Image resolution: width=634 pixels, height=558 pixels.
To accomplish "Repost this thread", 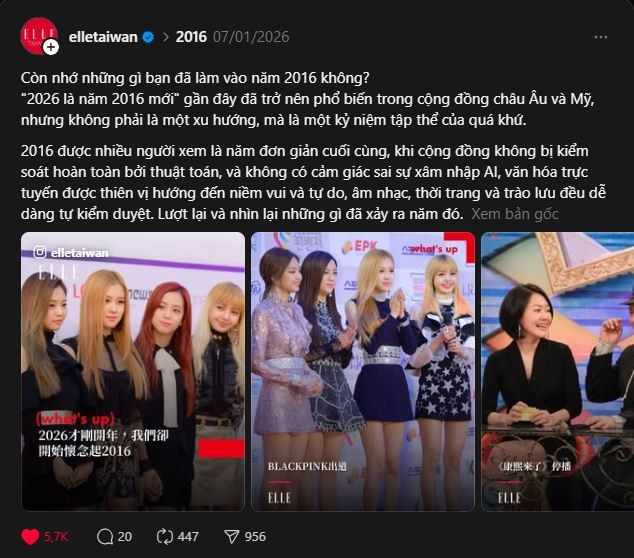I will [166, 536].
